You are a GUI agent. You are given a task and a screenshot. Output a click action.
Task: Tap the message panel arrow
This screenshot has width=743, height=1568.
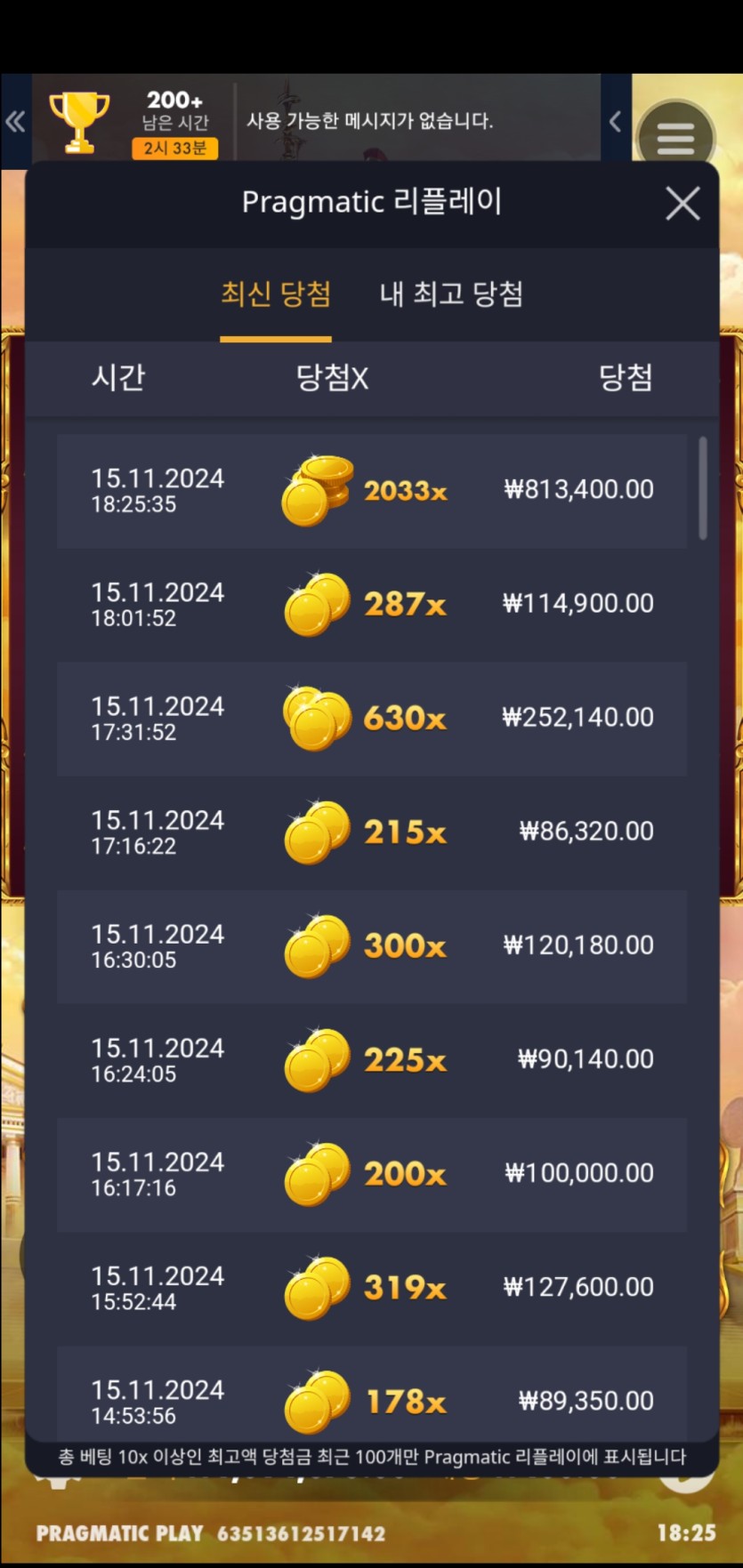pyautogui.click(x=615, y=122)
